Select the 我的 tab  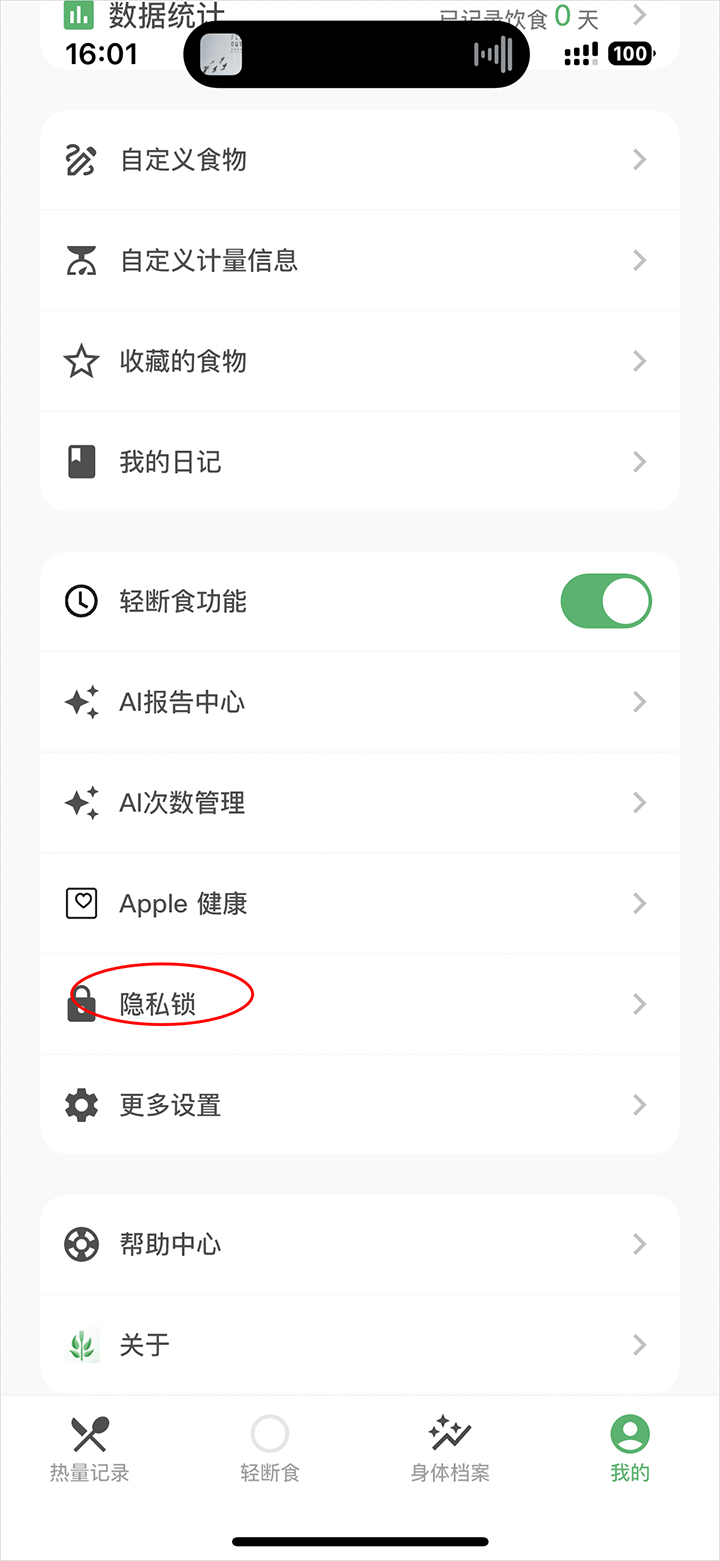click(630, 1448)
